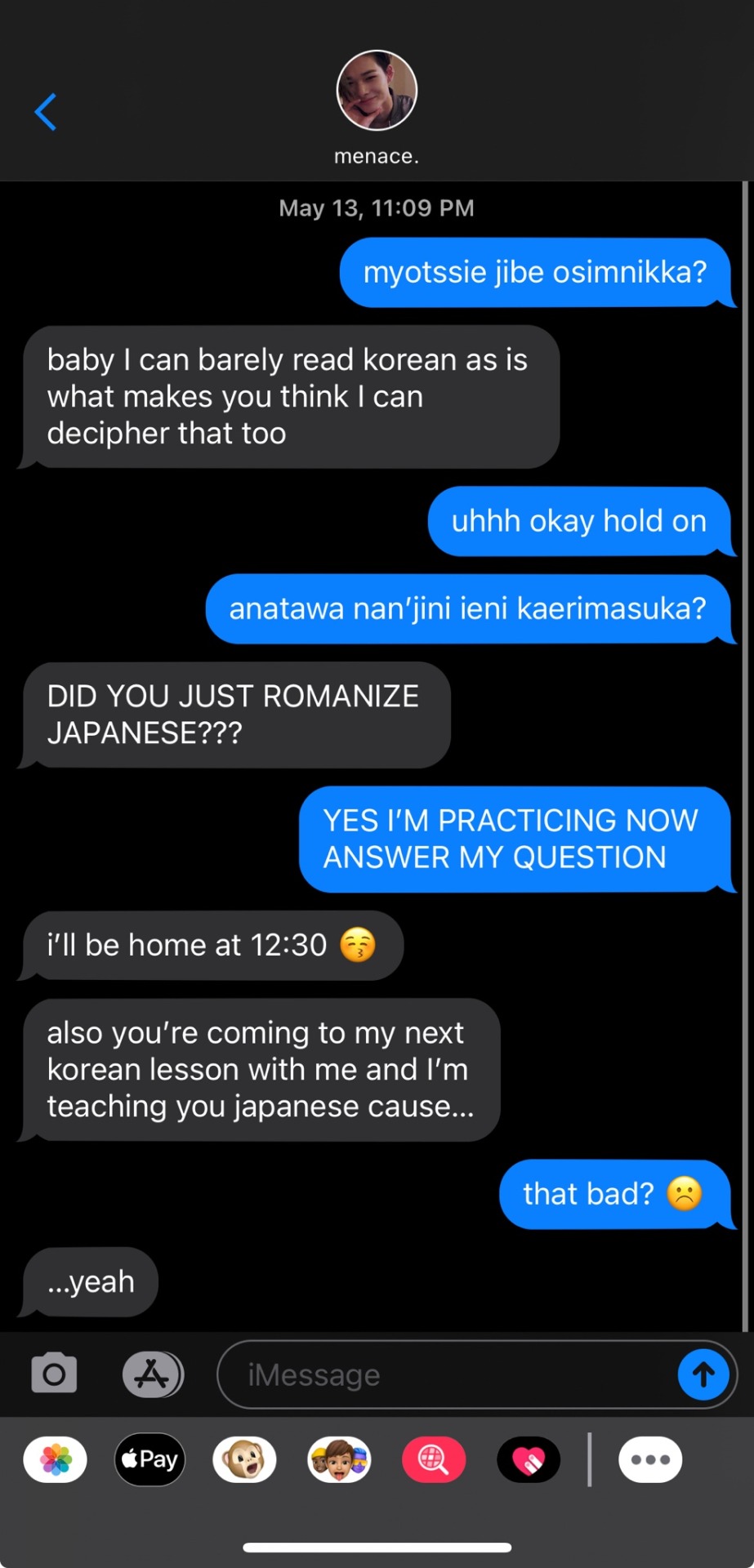Show more iMessage apps
The height and width of the screenshot is (1568, 754).
[650, 1459]
